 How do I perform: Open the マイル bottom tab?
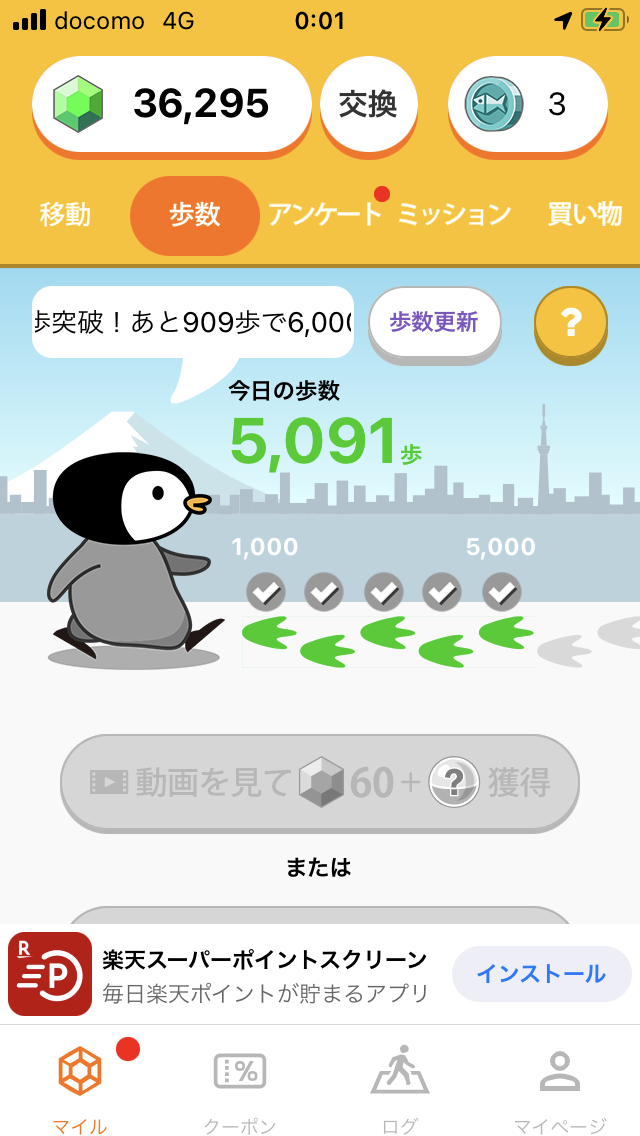80,1088
